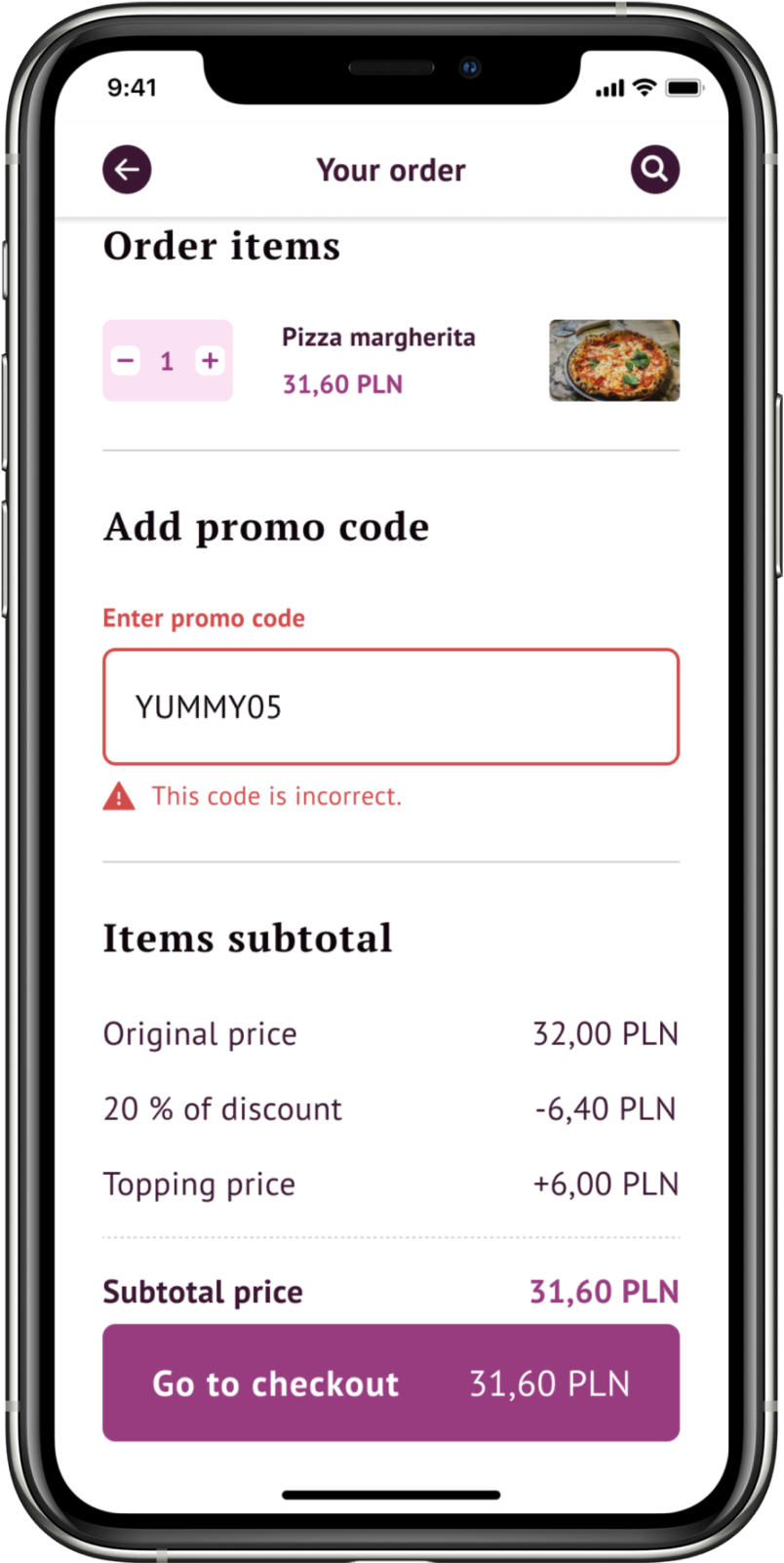This screenshot has width=784, height=1563.
Task: Increase Pizza margherita quantity
Action: (210, 361)
